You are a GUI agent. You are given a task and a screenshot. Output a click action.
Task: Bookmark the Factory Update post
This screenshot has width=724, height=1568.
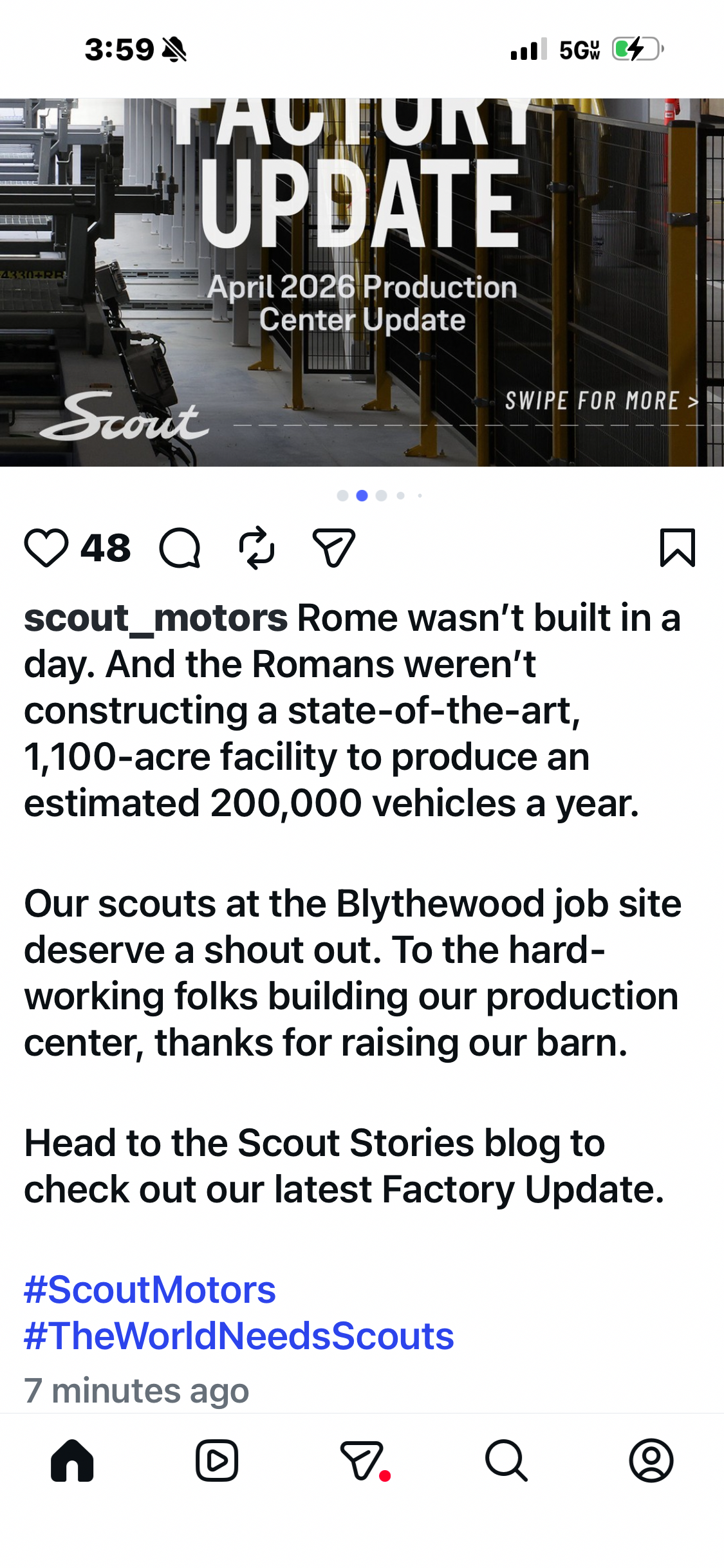(678, 548)
